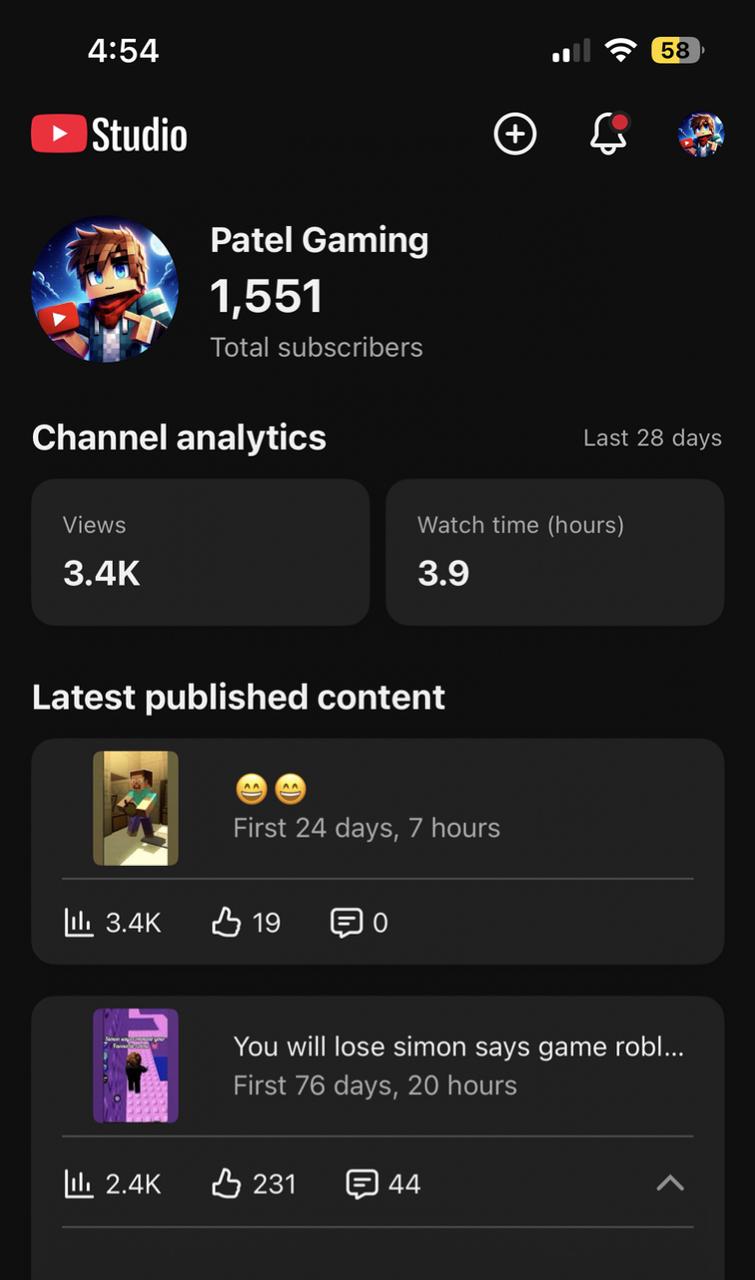This screenshot has height=1280, width=755.
Task: Open the Last 28 days date selector
Action: pyautogui.click(x=652, y=437)
